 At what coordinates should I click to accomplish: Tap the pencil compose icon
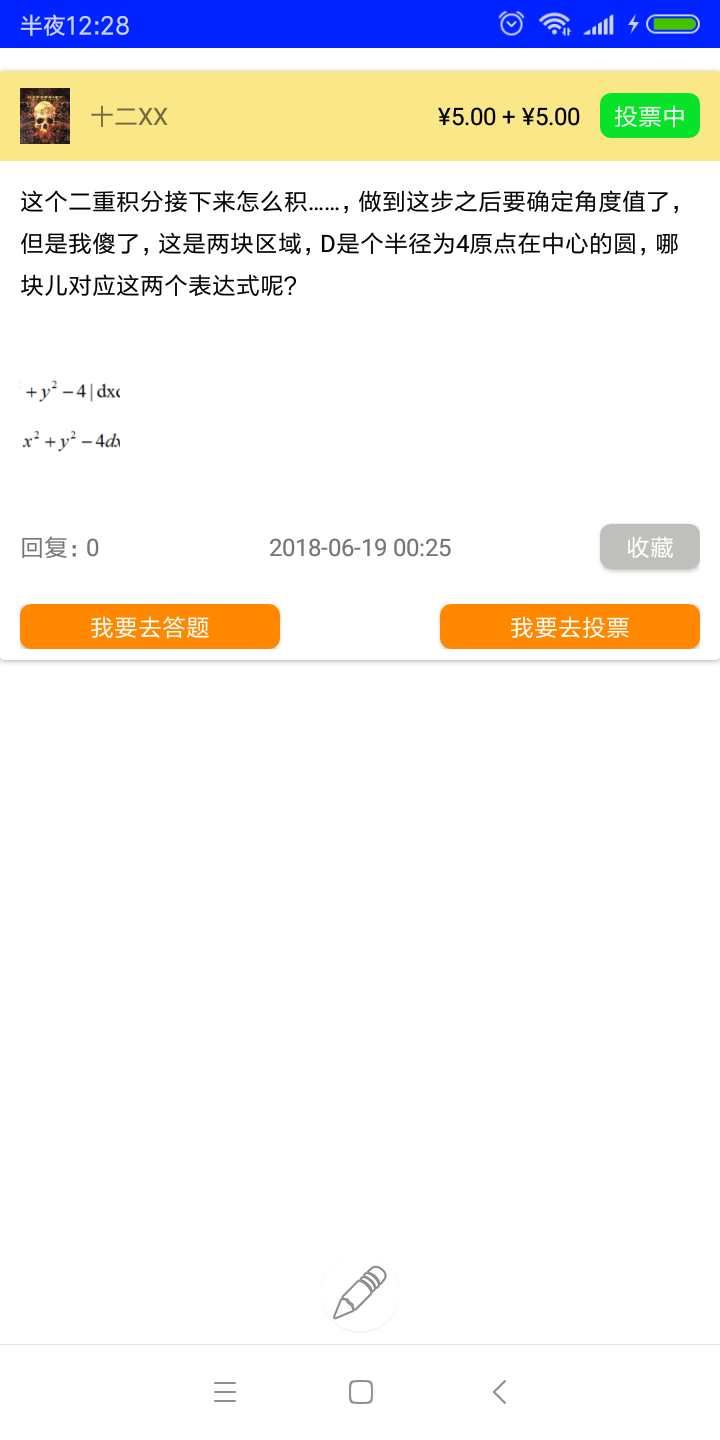(x=360, y=1292)
